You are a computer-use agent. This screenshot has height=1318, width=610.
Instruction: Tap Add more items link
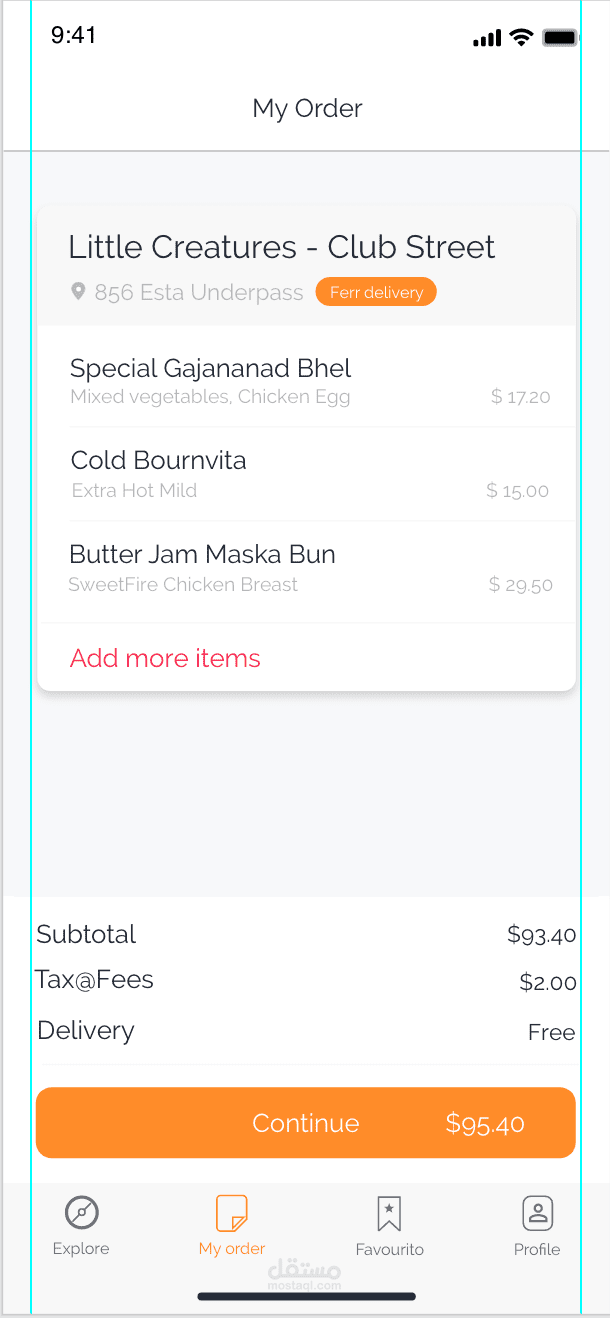(165, 658)
